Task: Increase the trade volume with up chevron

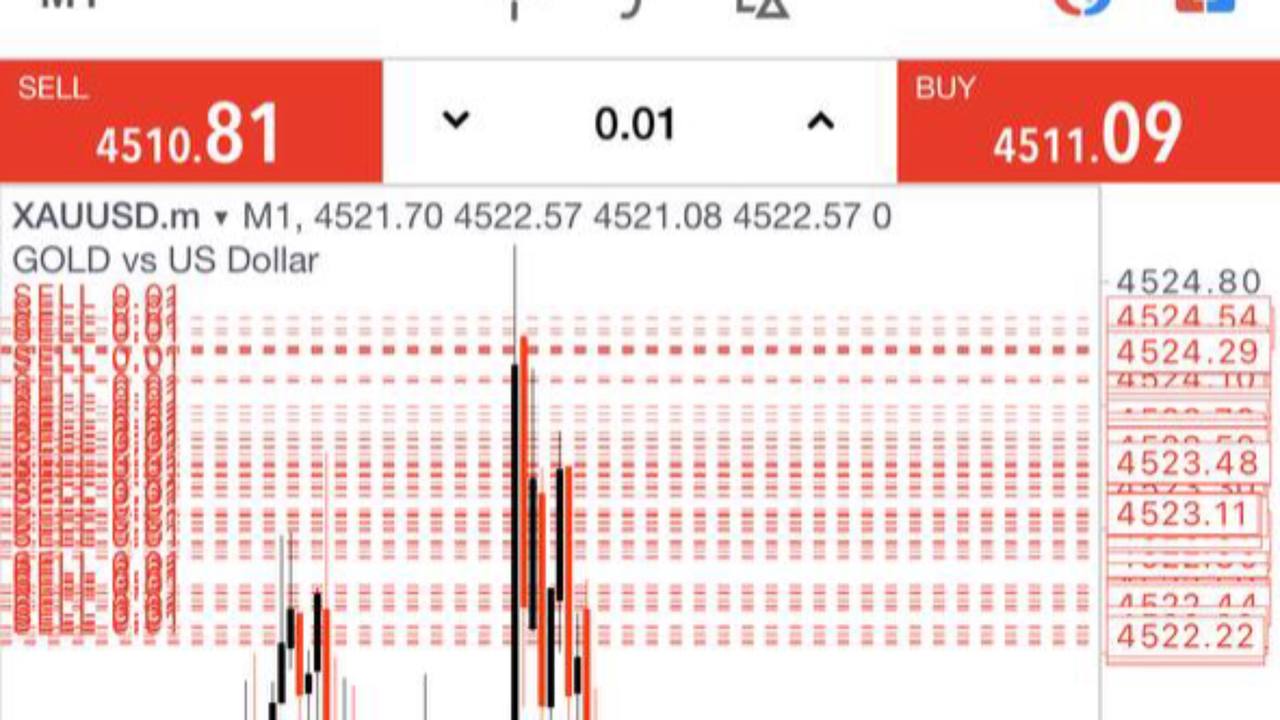Action: 820,122
